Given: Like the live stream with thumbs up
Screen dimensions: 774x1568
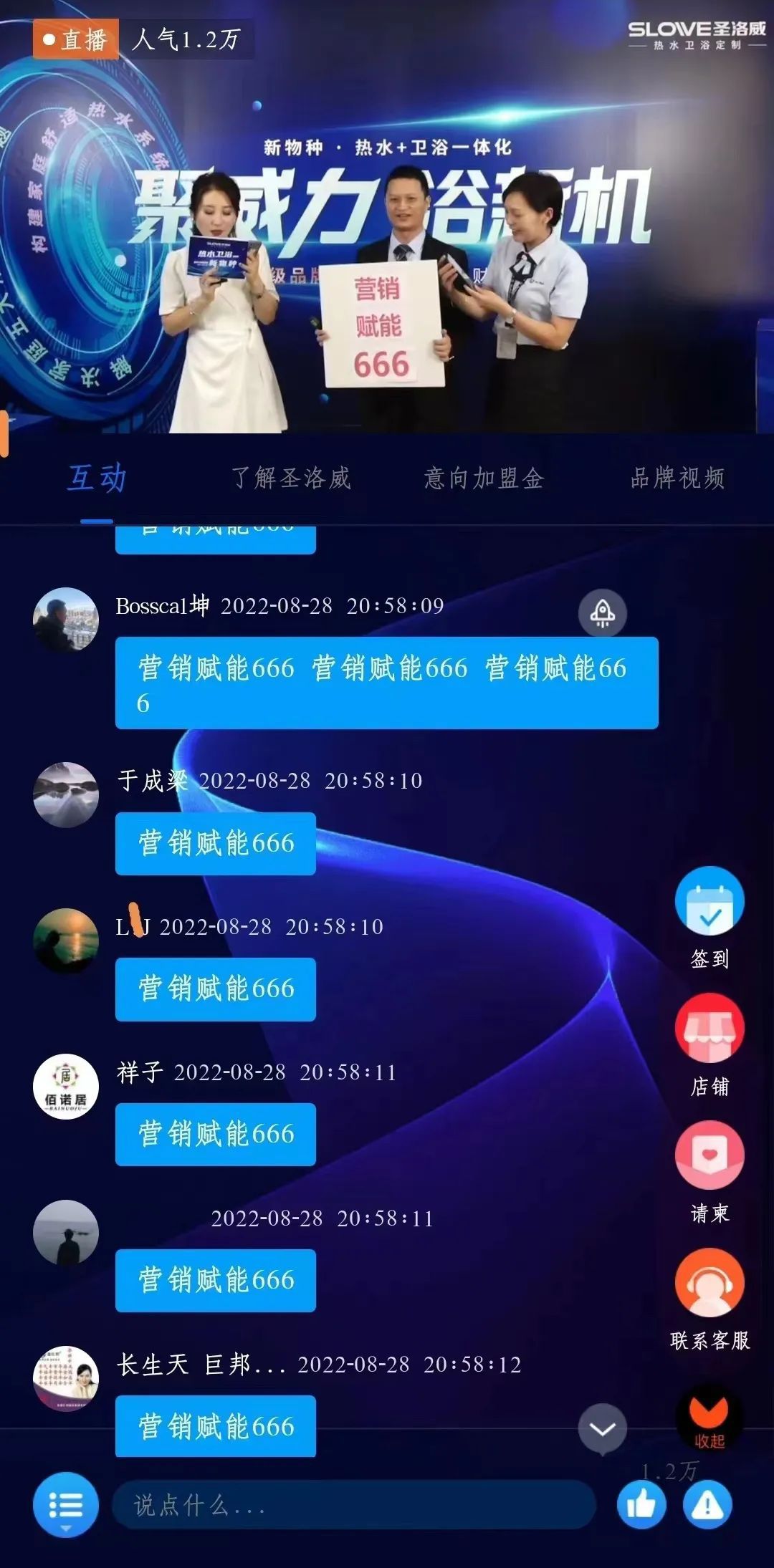Looking at the screenshot, I should 641,1505.
